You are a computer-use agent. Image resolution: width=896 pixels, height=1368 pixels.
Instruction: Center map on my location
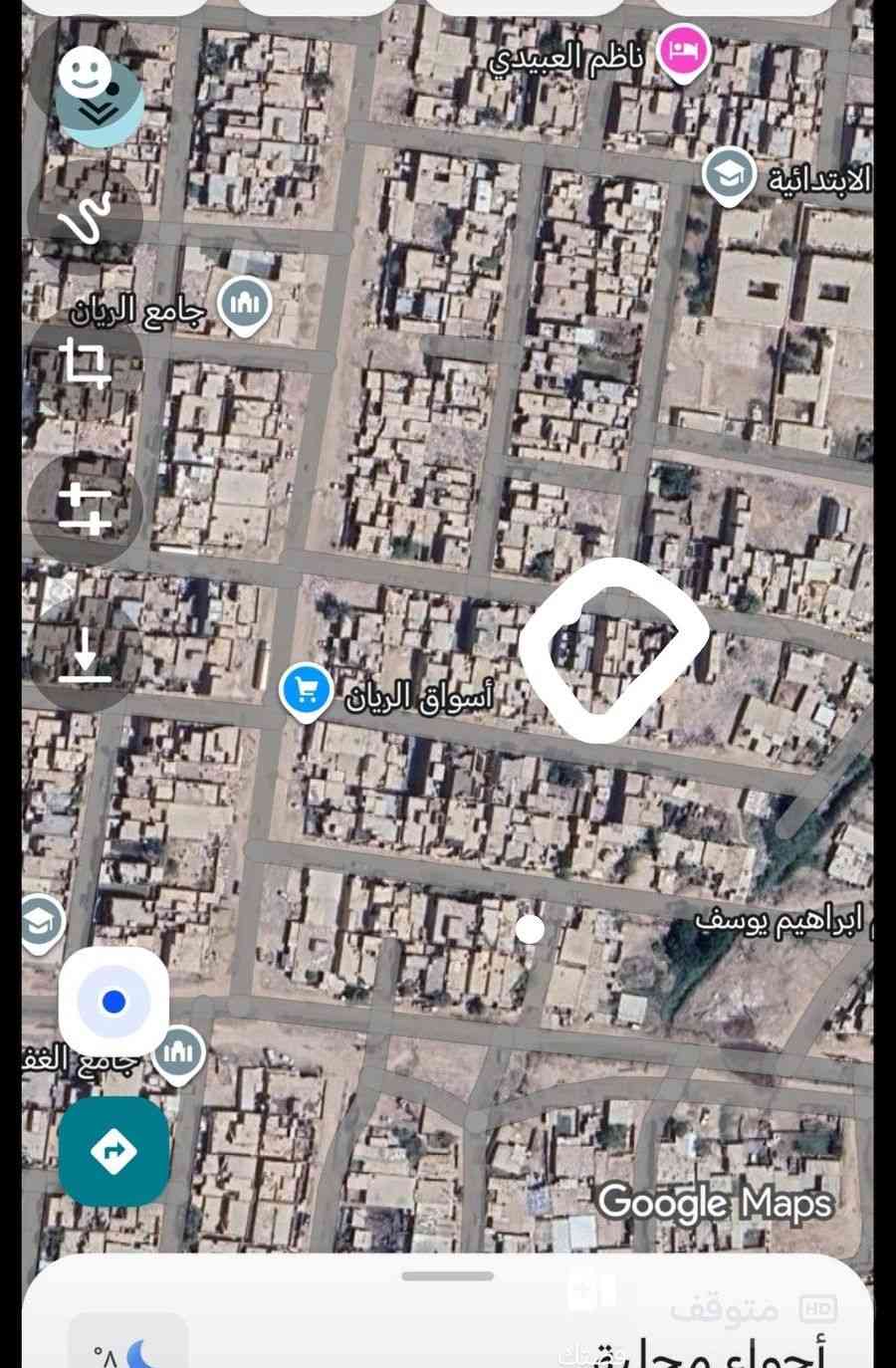coord(113,1002)
